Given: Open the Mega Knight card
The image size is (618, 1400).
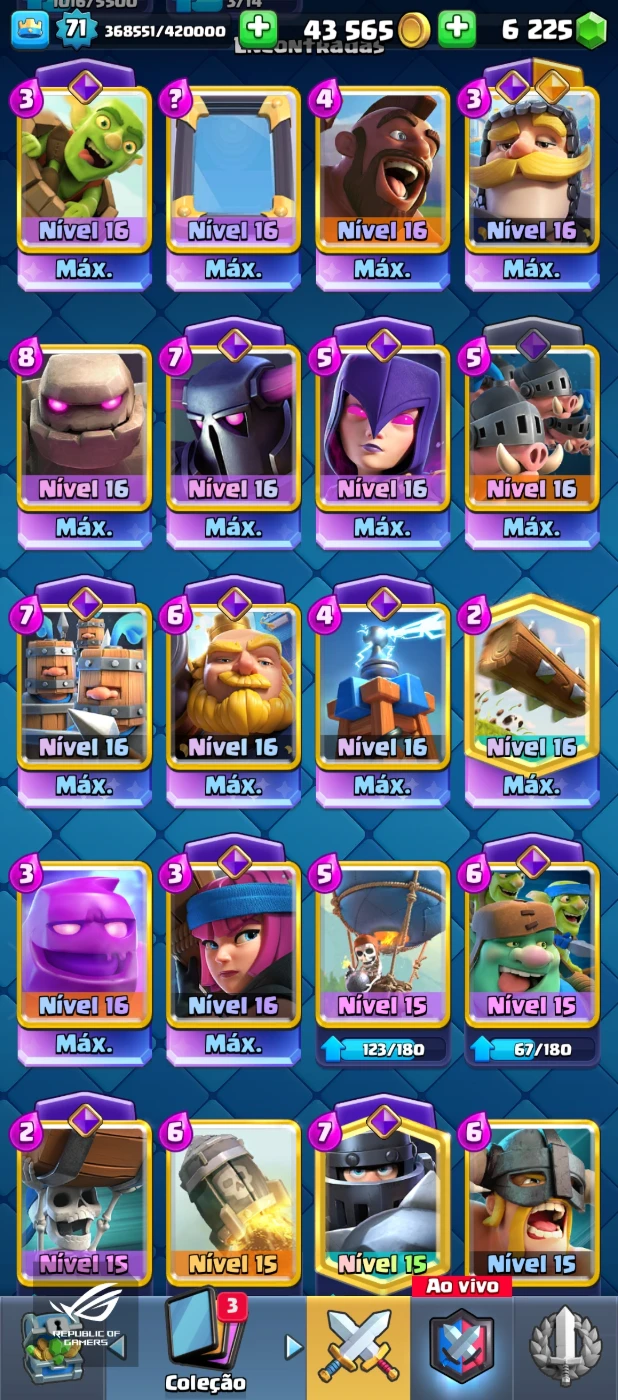Looking at the screenshot, I should point(382,1195).
